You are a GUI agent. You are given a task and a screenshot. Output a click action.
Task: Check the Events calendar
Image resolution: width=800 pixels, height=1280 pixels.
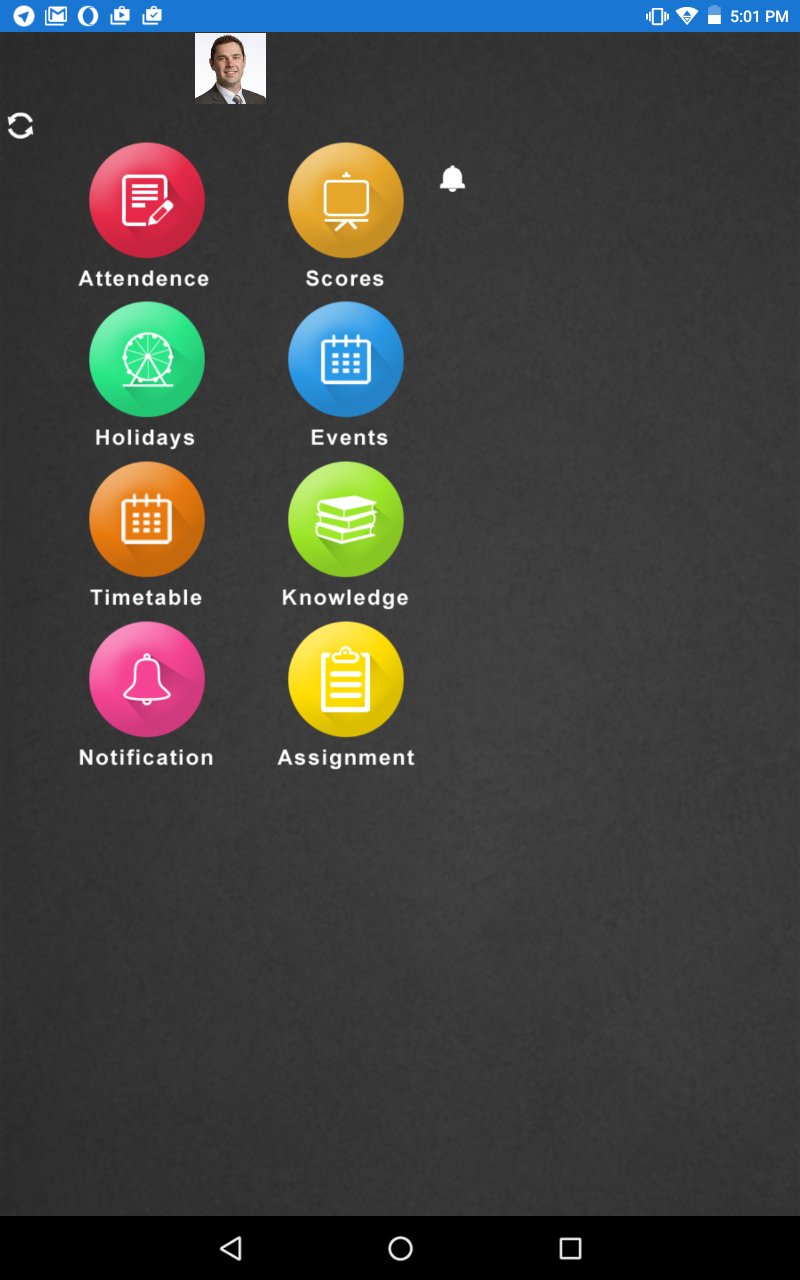pyautogui.click(x=346, y=360)
